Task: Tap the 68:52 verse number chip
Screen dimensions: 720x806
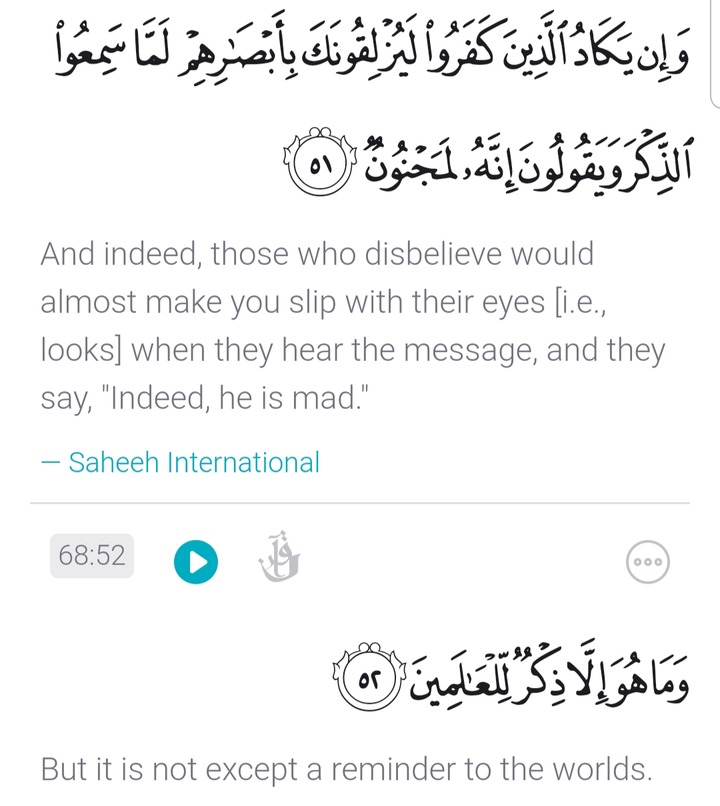Action: (x=91, y=556)
